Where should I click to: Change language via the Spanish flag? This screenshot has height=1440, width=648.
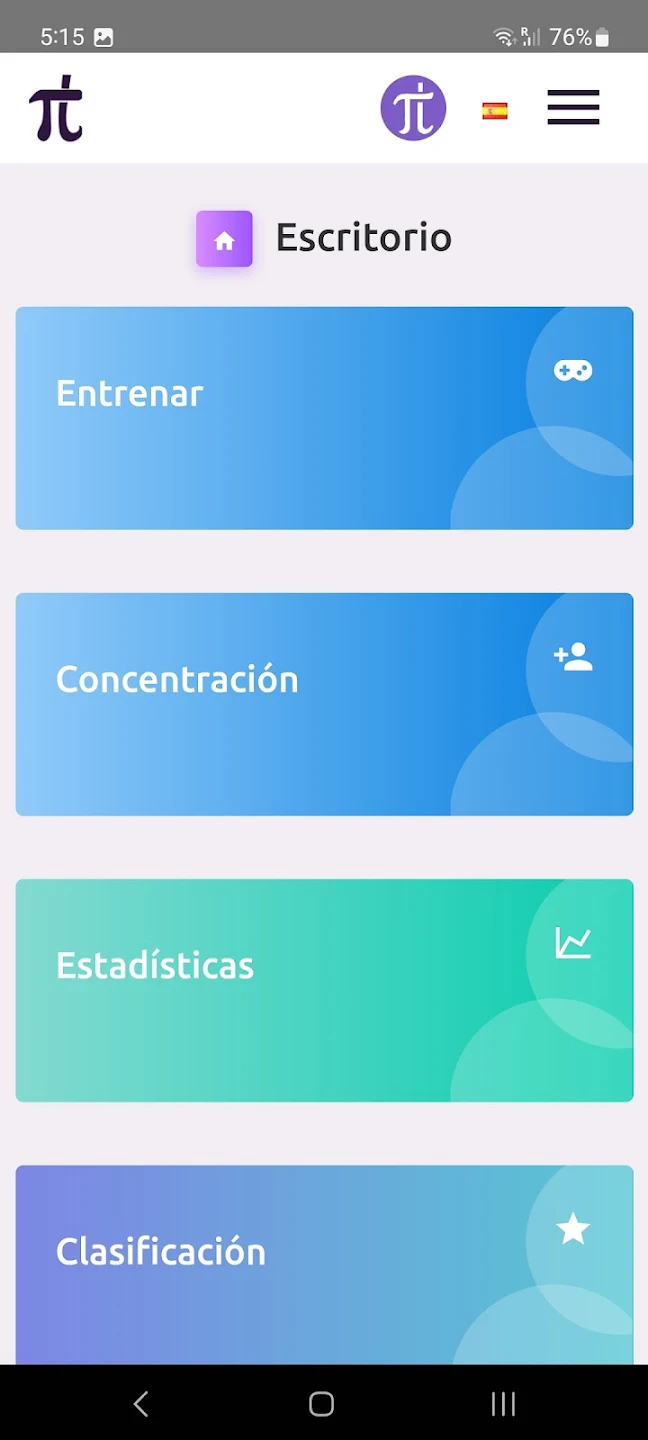495,111
